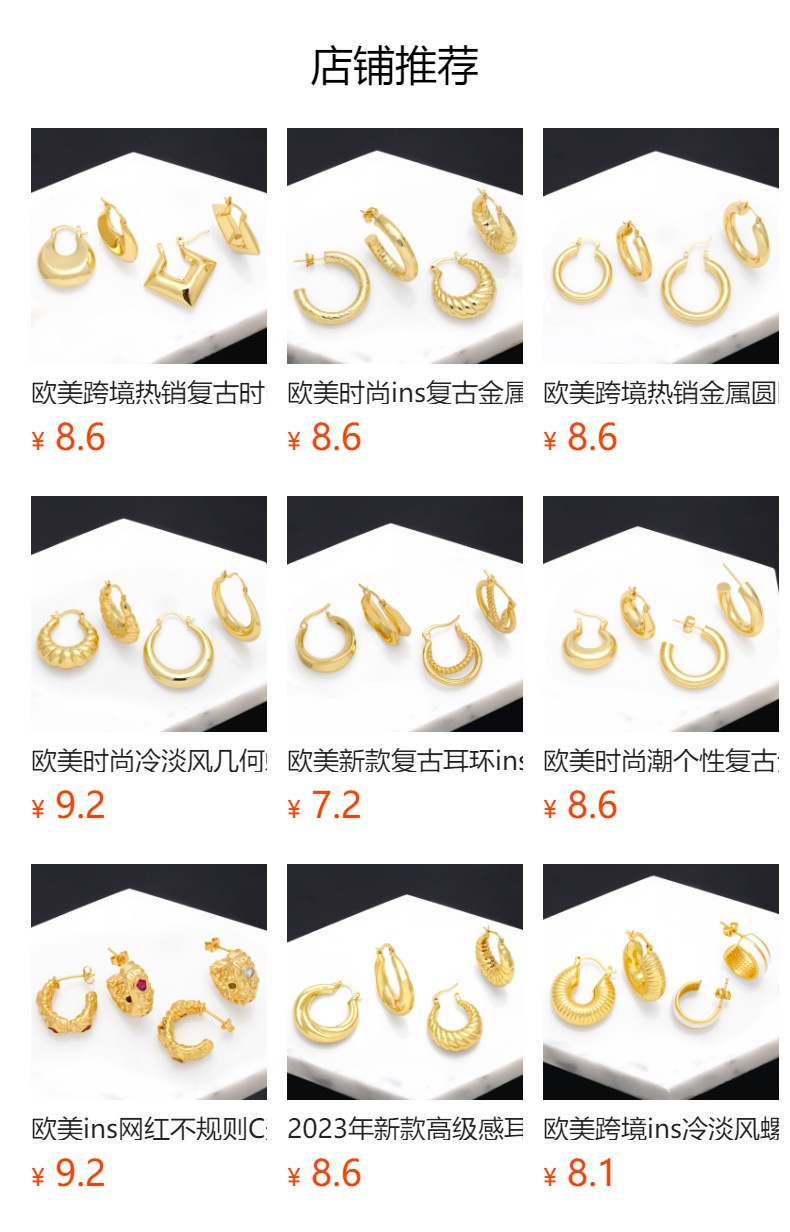Viewport: 790px width, 1232px height.
Task: Open the 欧美新款复古耳环ins product priced 7.2
Action: point(404,614)
